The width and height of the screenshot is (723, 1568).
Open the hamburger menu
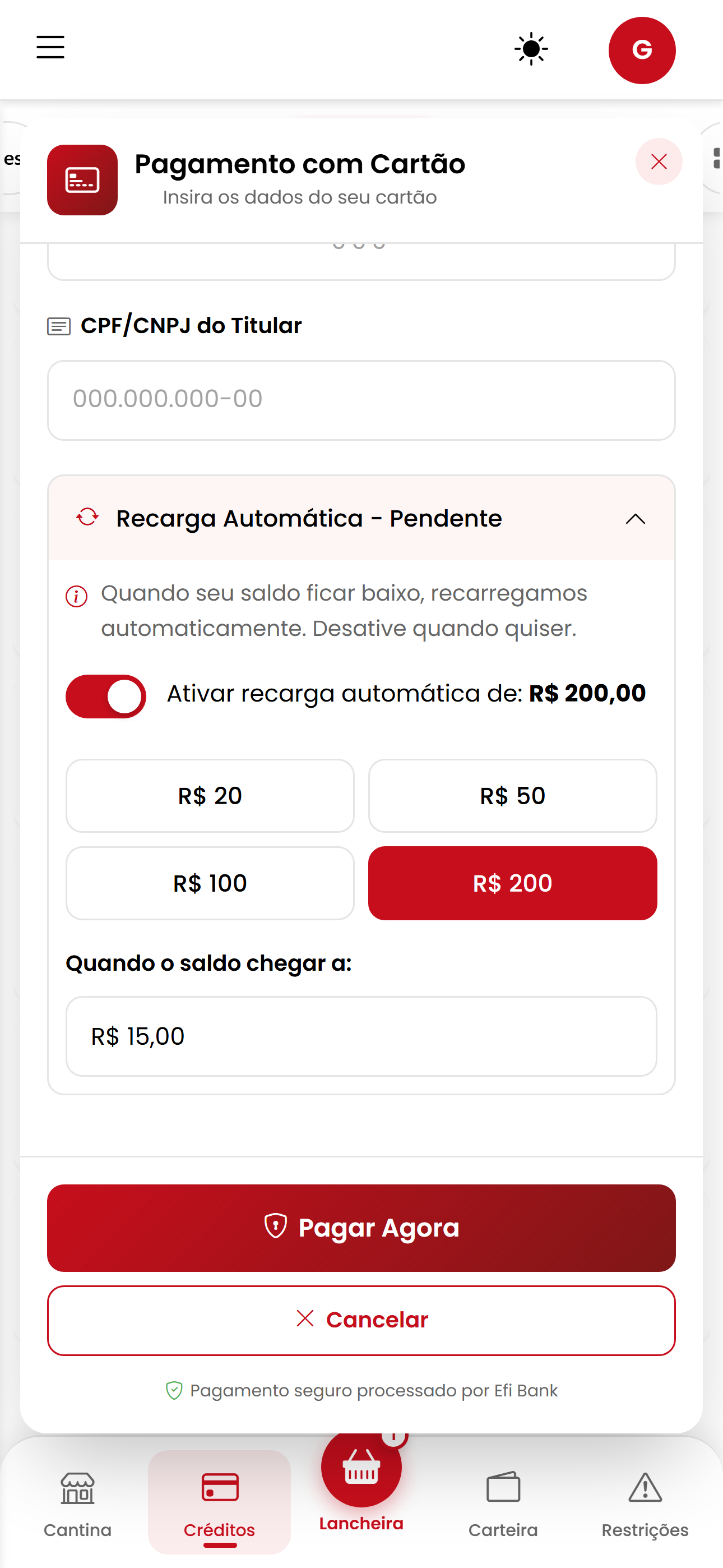coord(50,48)
